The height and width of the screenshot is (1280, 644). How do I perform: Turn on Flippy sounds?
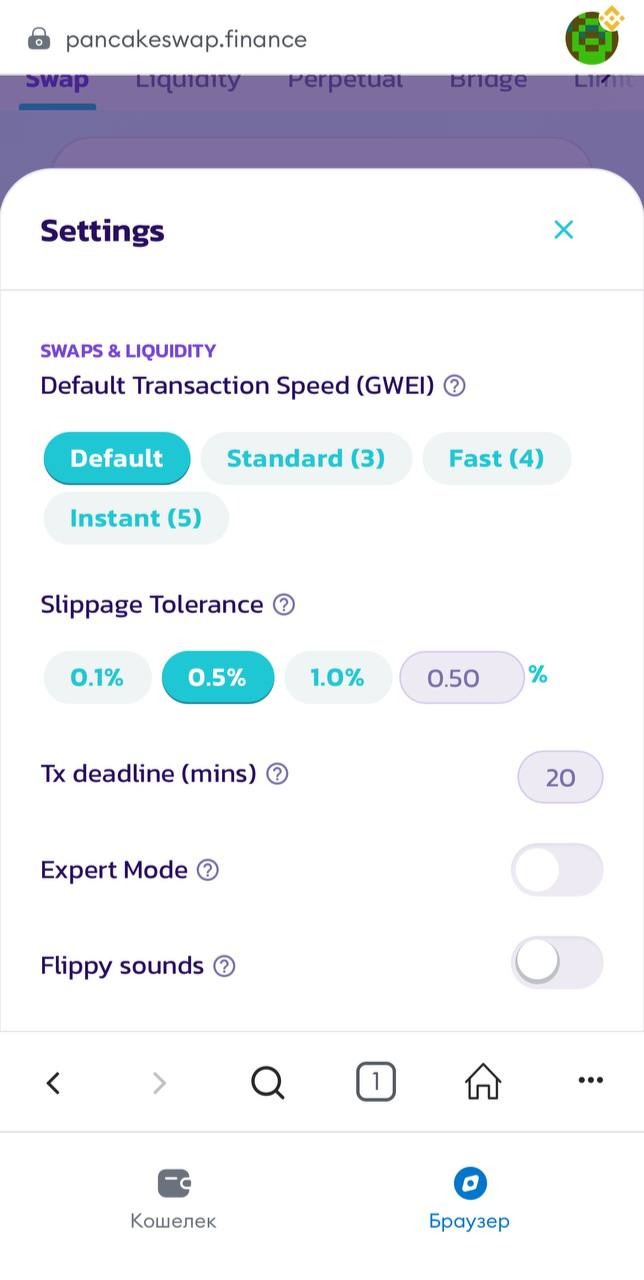point(556,963)
